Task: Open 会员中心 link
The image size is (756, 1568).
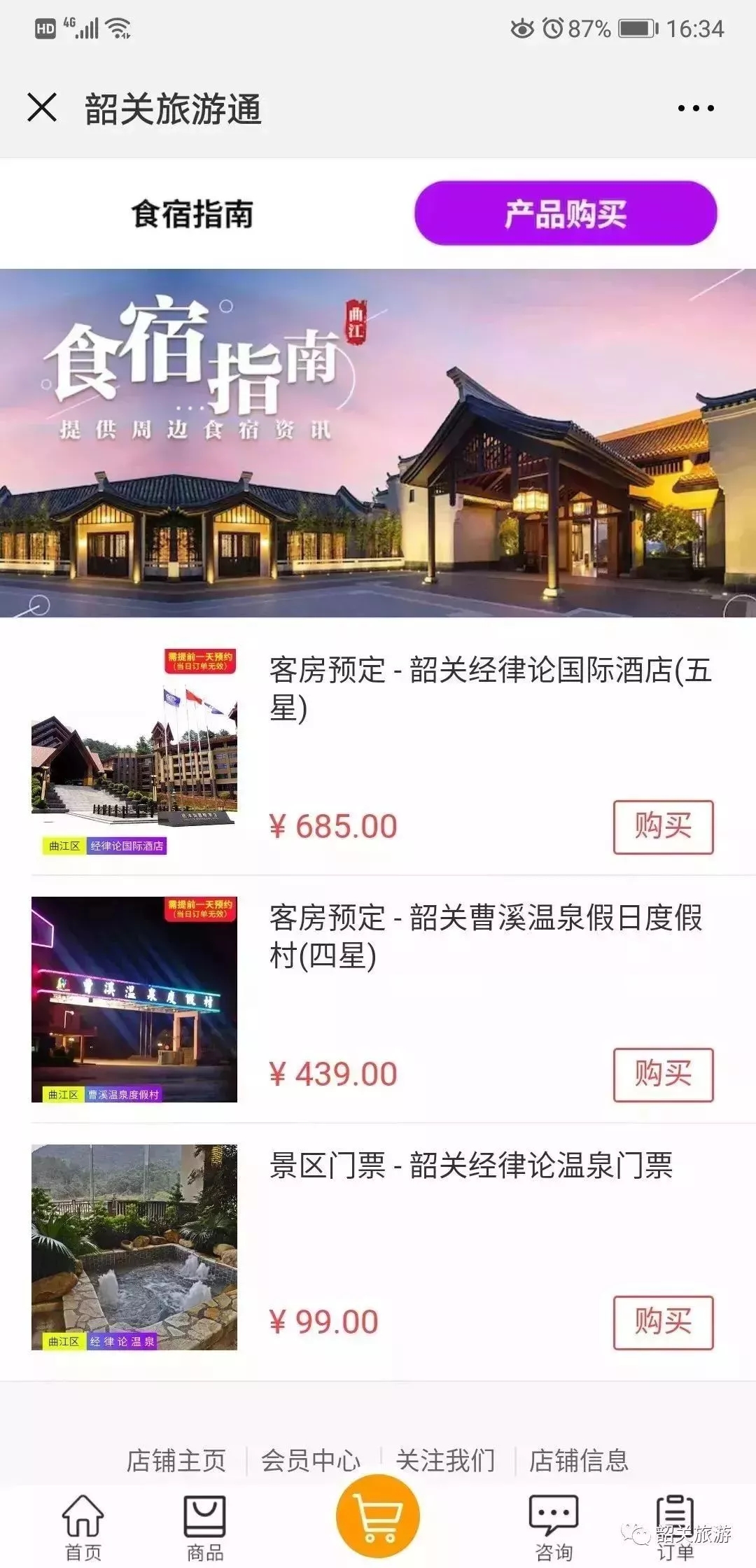Action: pos(310,1461)
